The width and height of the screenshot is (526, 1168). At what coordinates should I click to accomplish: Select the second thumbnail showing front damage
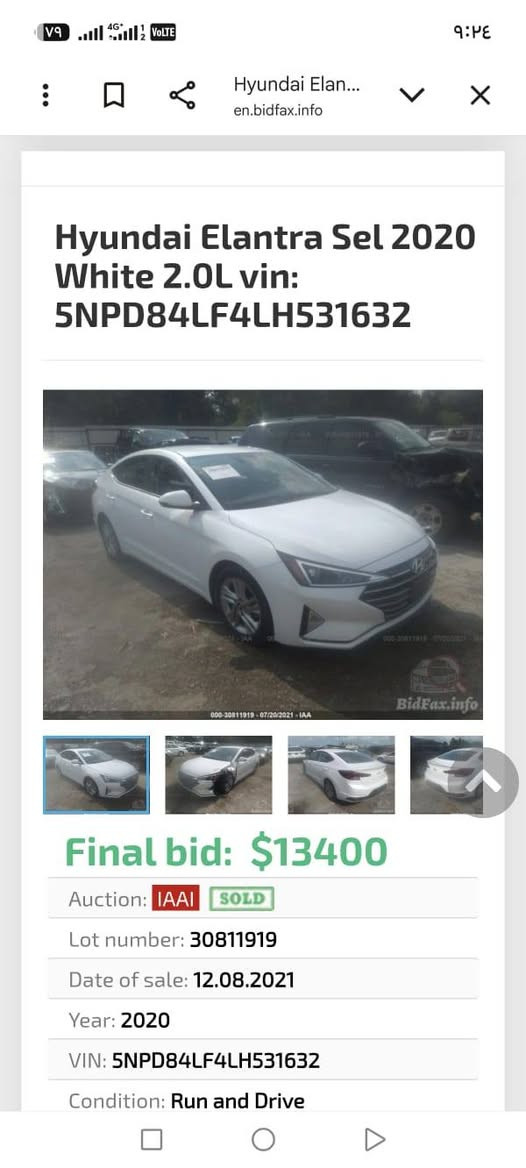tap(218, 775)
